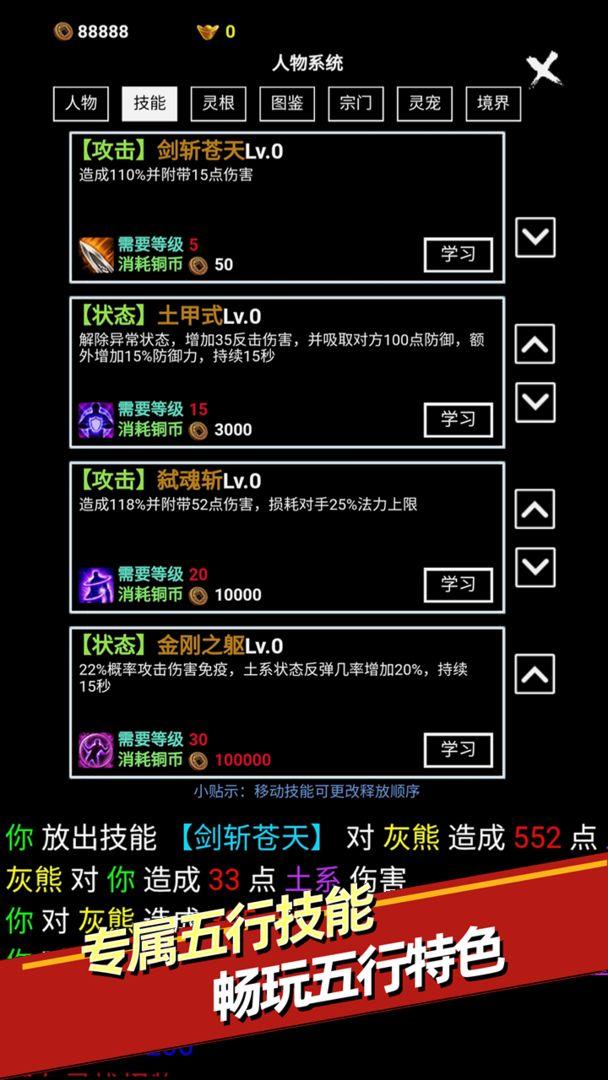Close the 人物系统 panel
The width and height of the screenshot is (608, 1080).
pos(542,69)
